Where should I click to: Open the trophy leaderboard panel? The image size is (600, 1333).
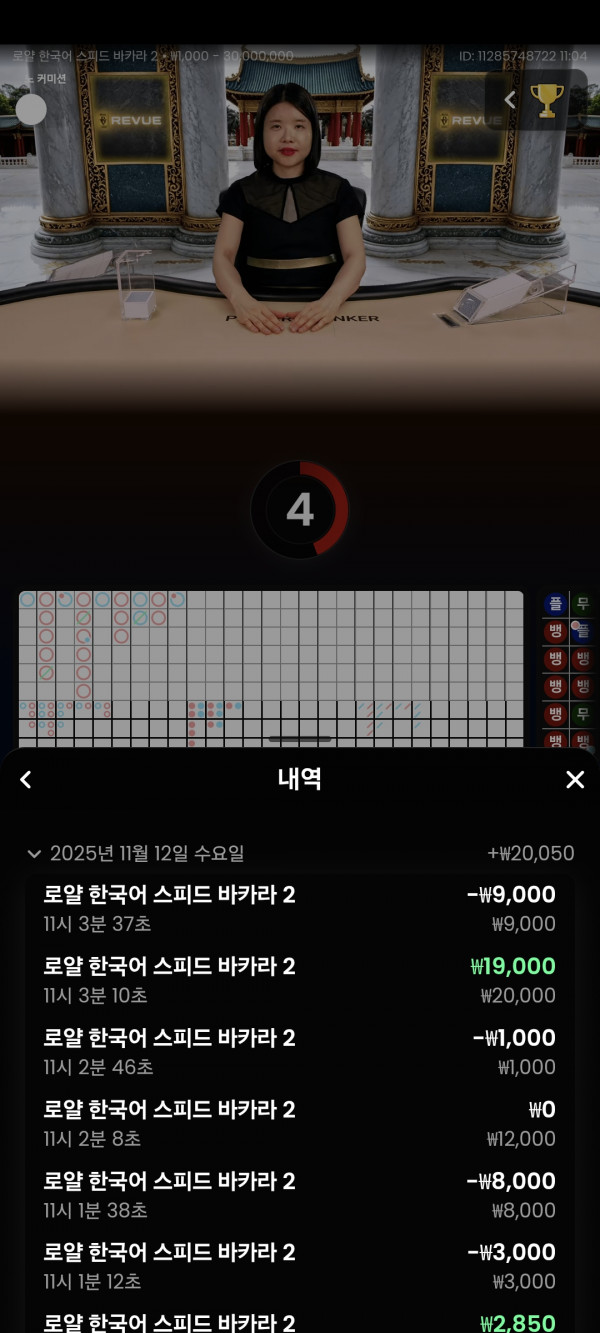(x=546, y=100)
